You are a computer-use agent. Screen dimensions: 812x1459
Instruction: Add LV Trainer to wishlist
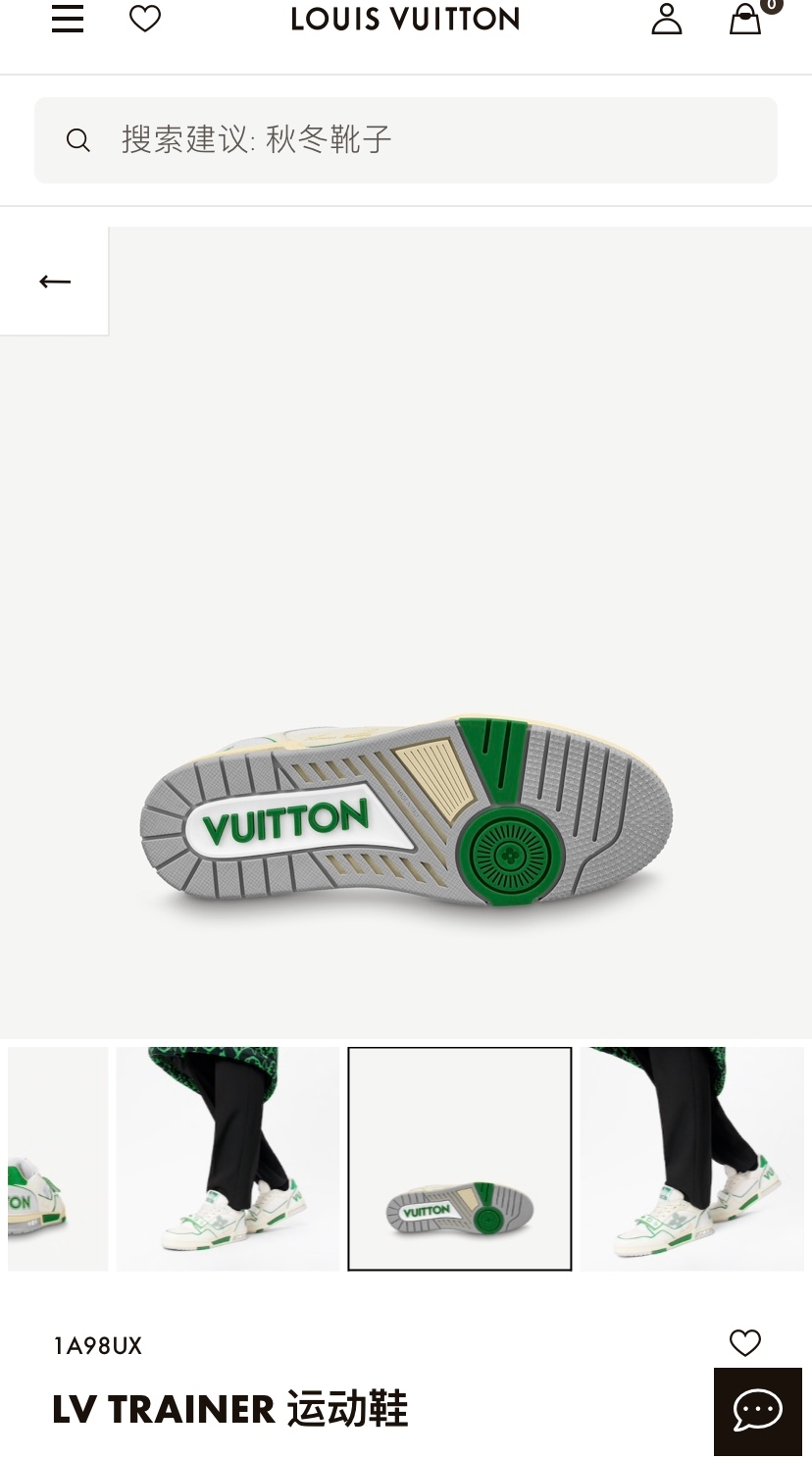[745, 1342]
